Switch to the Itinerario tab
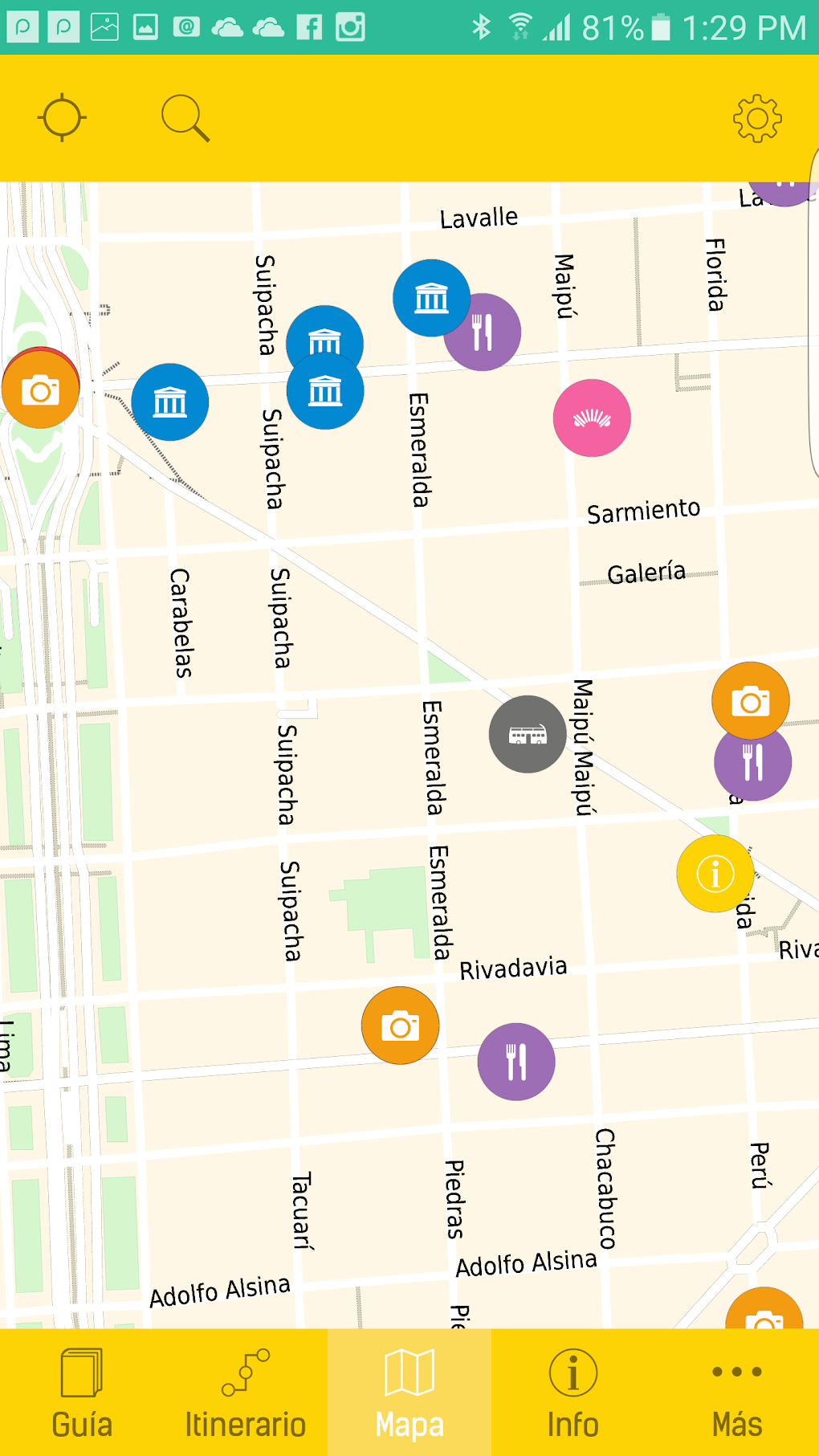This screenshot has width=819, height=1456. click(x=246, y=1393)
